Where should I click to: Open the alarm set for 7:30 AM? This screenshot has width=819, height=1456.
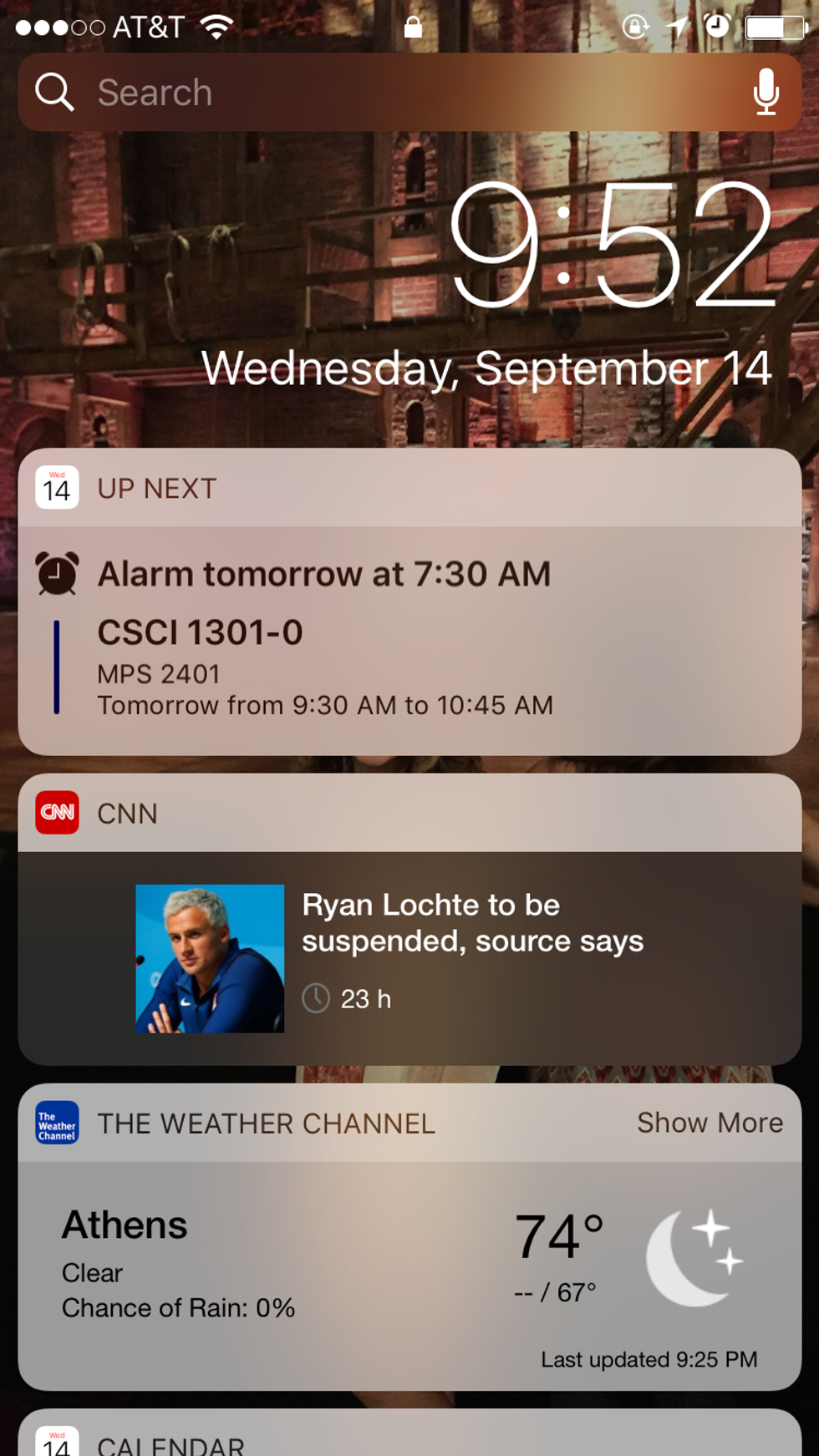click(324, 574)
